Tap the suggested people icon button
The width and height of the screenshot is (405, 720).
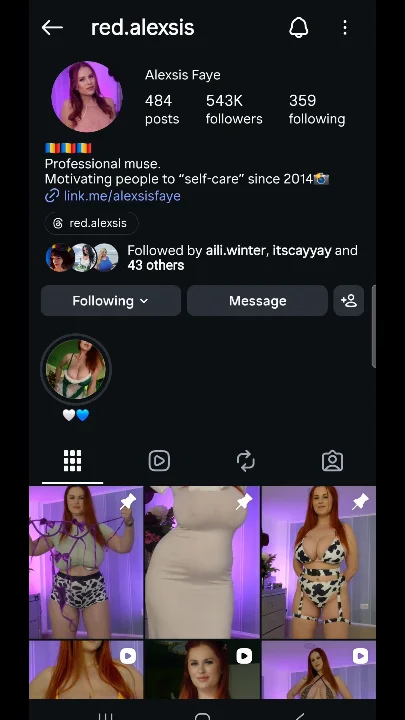[x=349, y=301]
